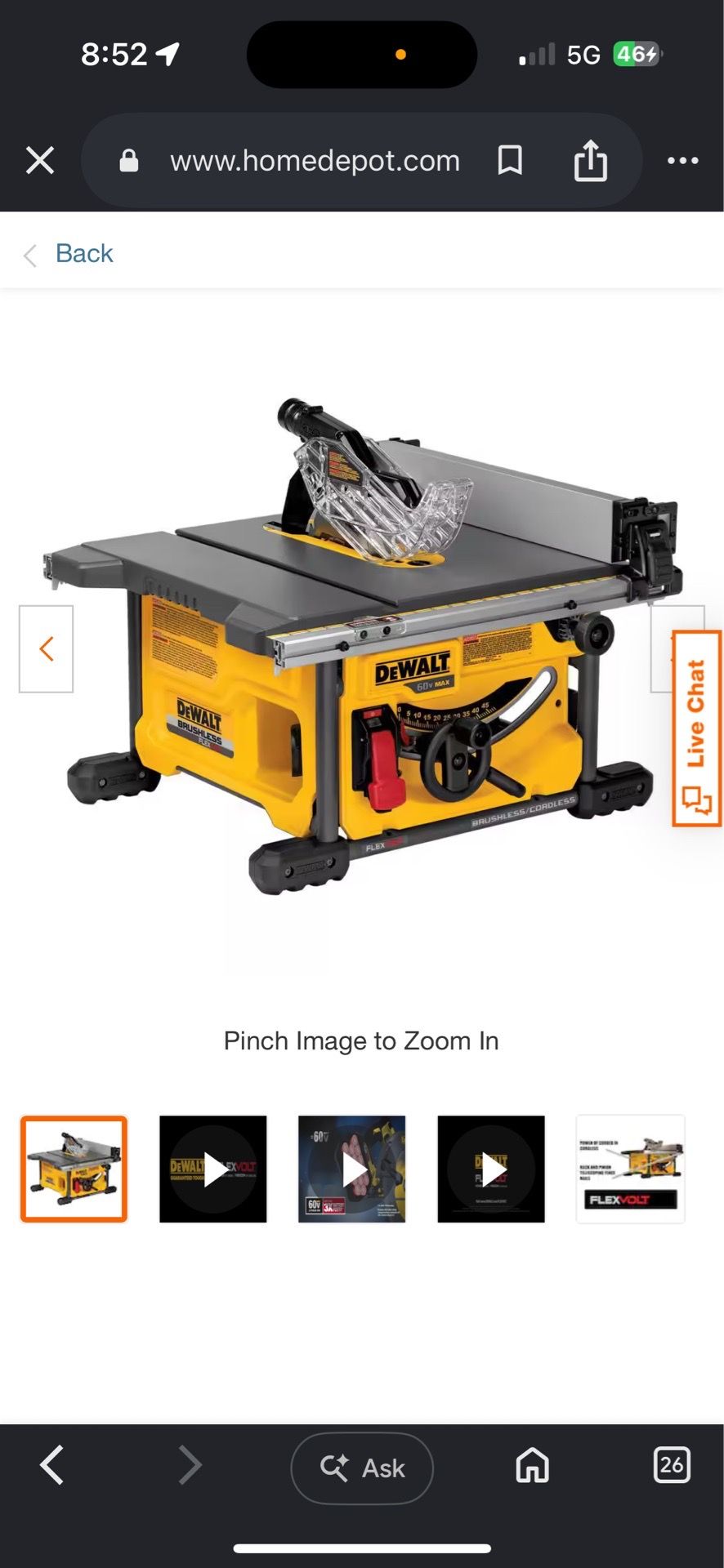Close the in-app browser with the X
This screenshot has height=1568, width=724.
40,161
